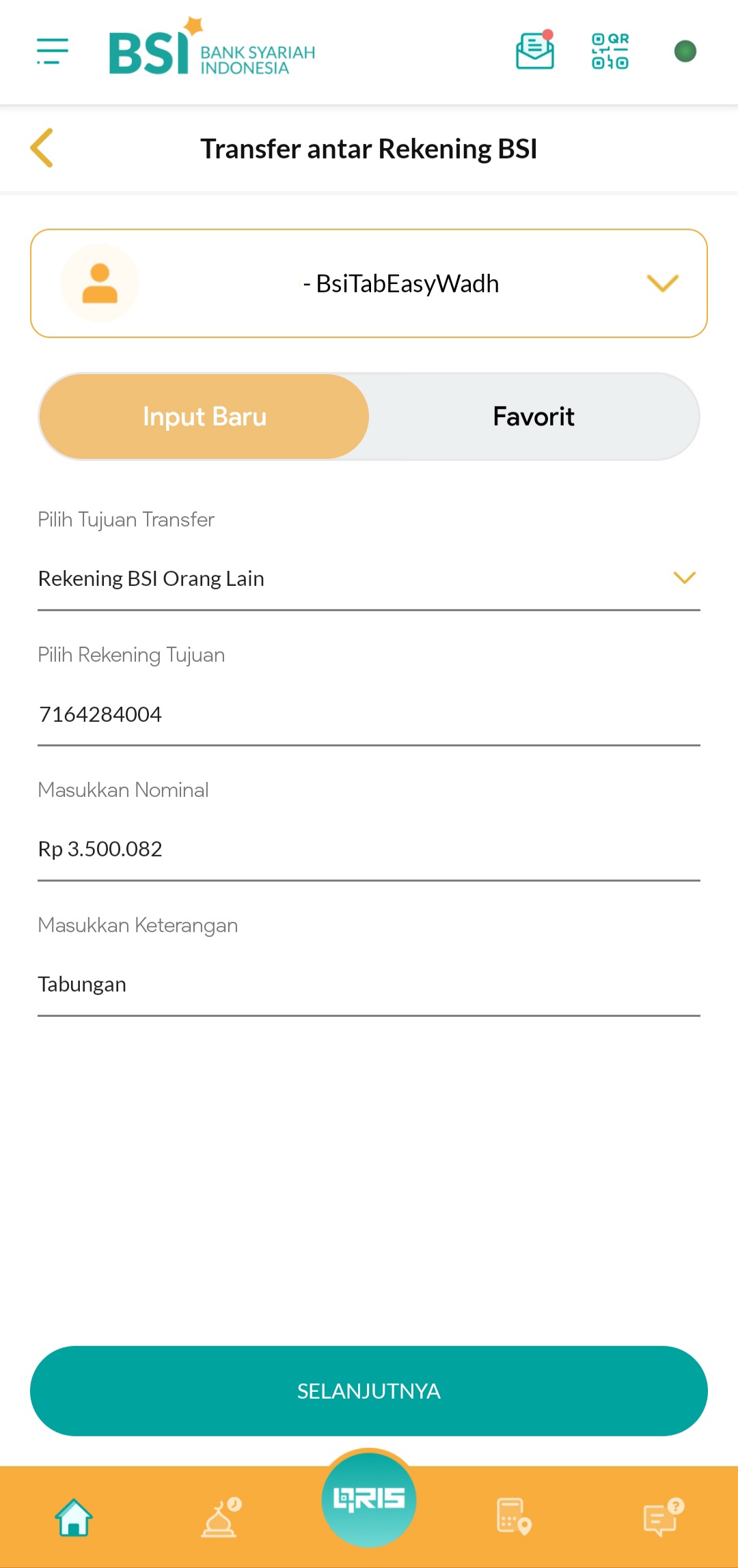Open the prayer times mosque tab

click(221, 1517)
